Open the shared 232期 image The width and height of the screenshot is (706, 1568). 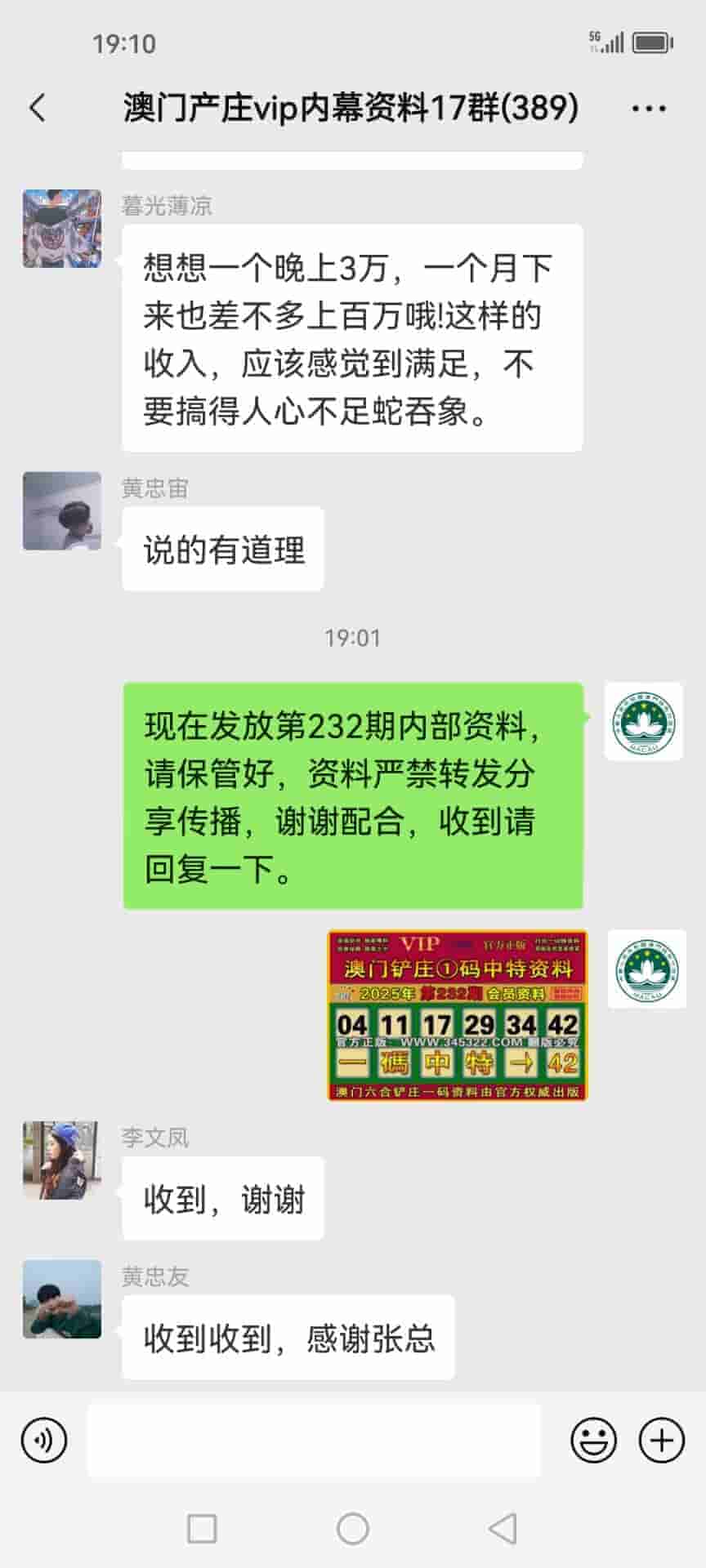(x=457, y=1015)
